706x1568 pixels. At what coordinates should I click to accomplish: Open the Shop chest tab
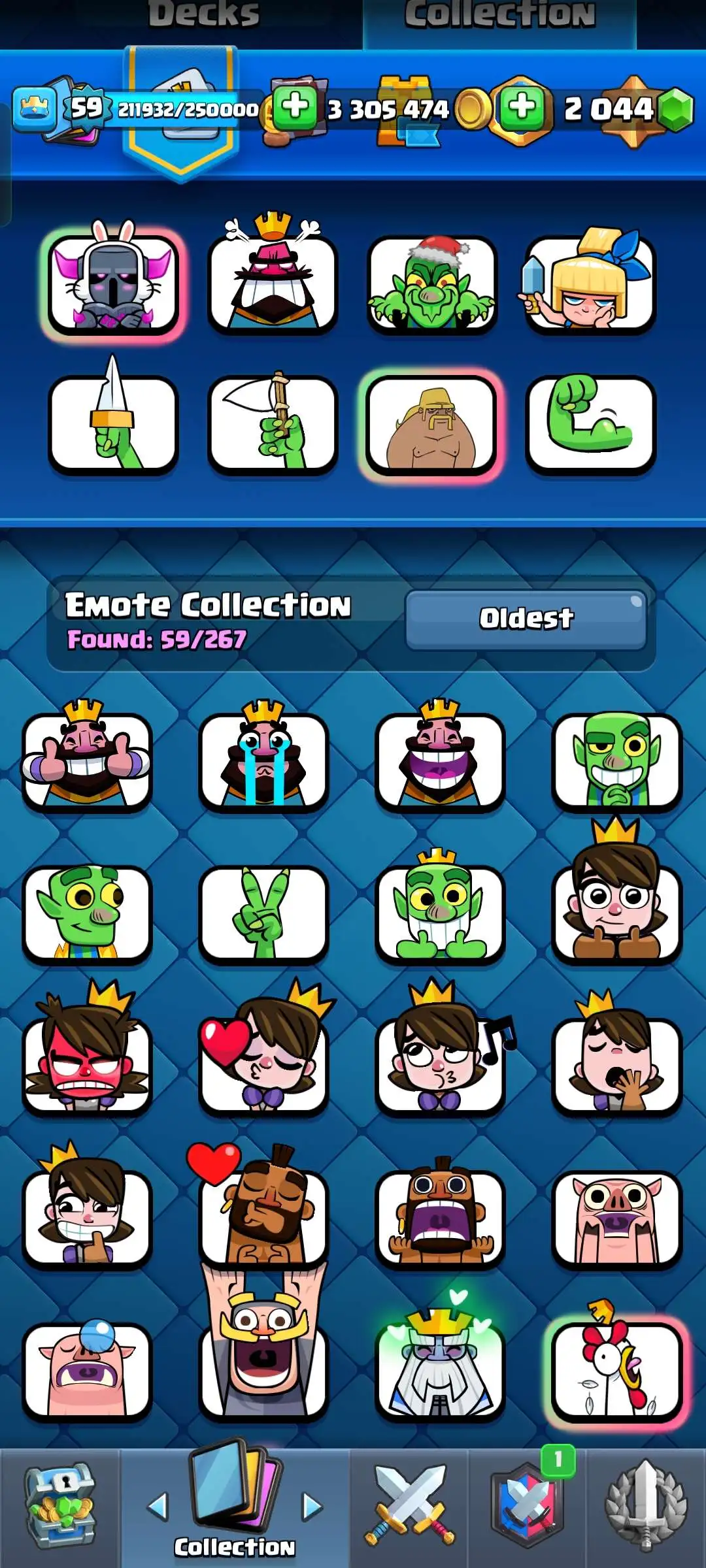[60, 1506]
